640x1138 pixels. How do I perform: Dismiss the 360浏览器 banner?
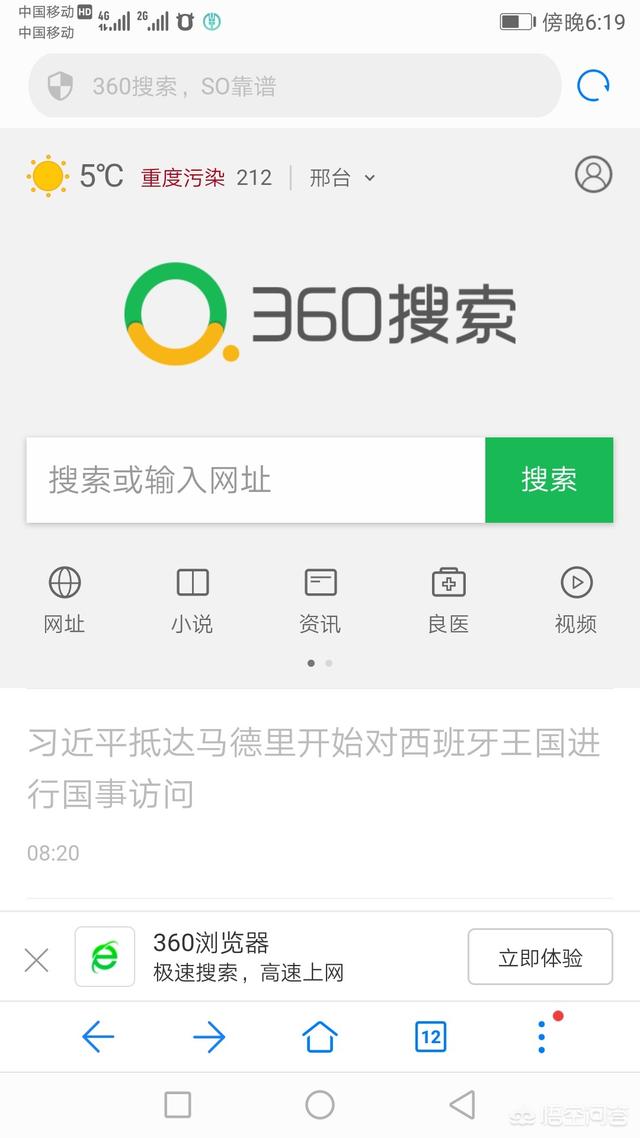[36, 960]
